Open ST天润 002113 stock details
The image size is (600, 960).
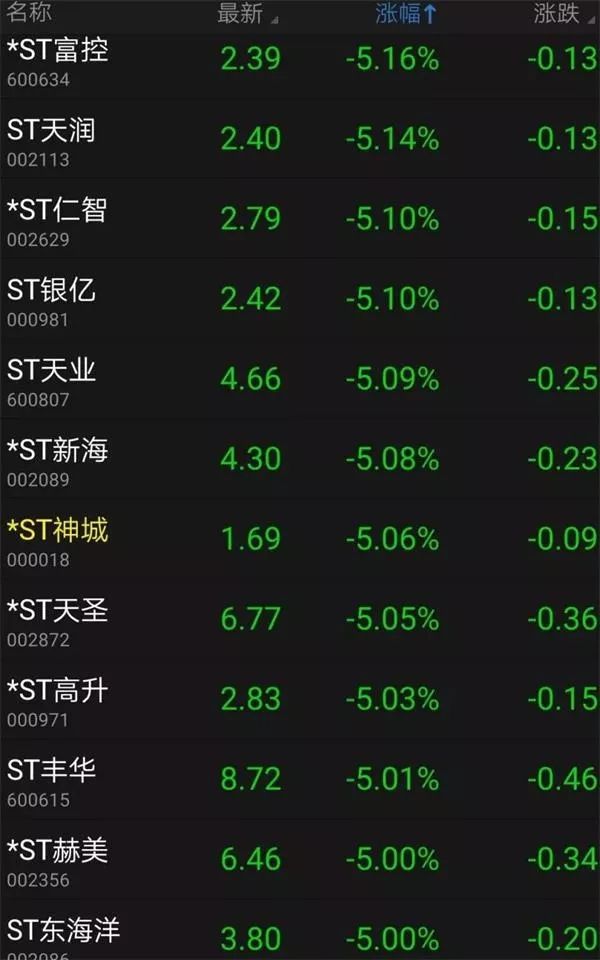[300, 139]
